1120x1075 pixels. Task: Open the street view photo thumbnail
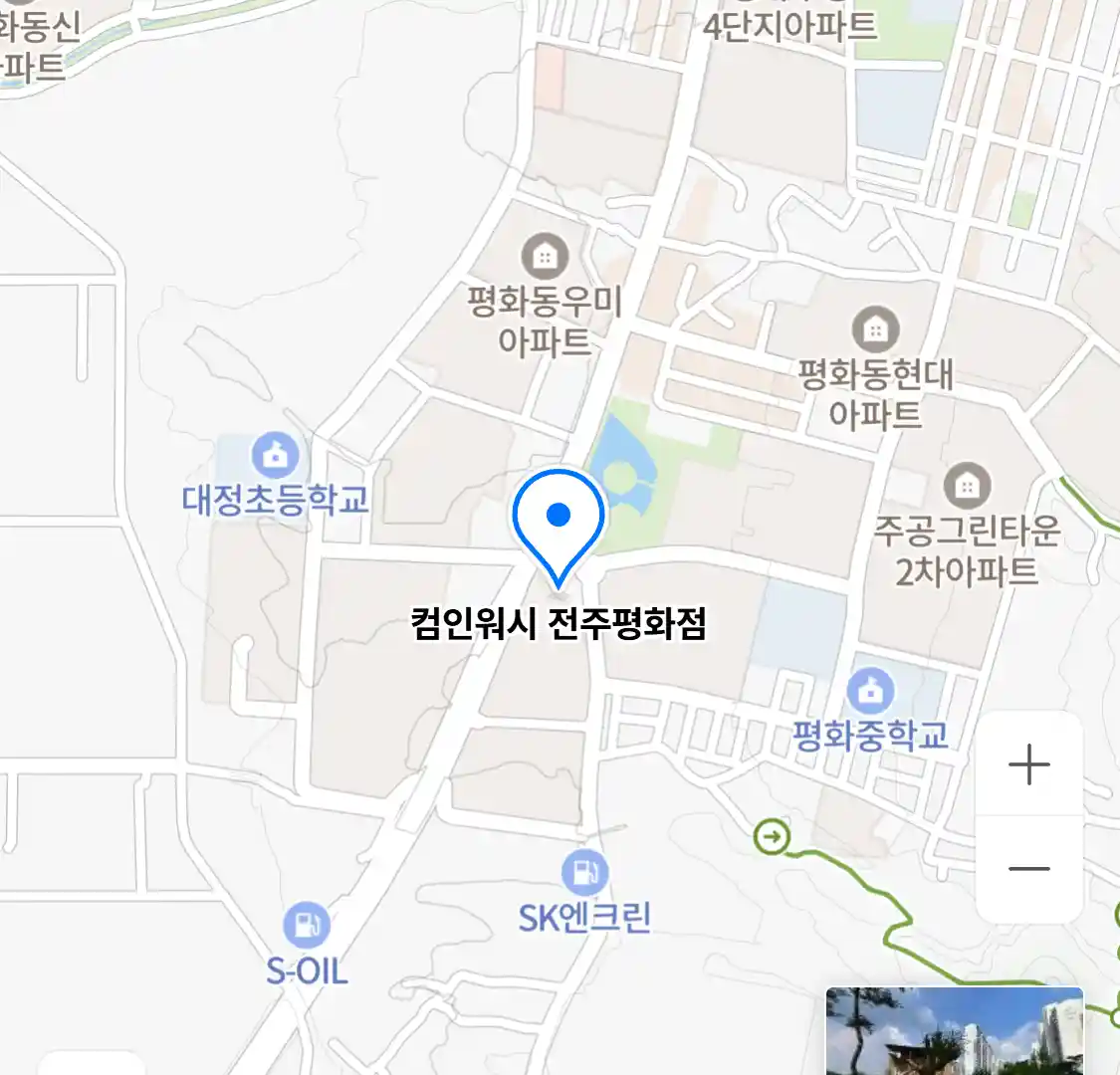coord(954,1030)
